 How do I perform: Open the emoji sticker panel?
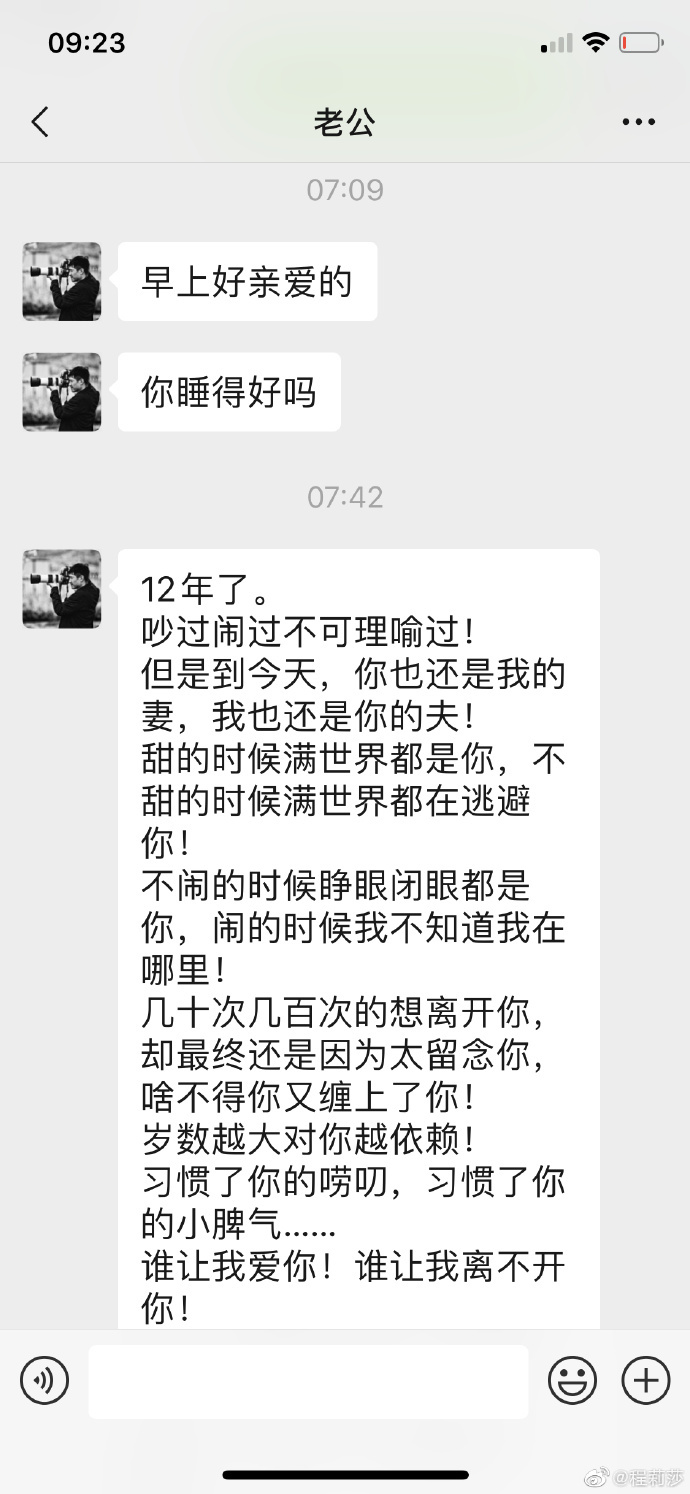pyautogui.click(x=572, y=1381)
